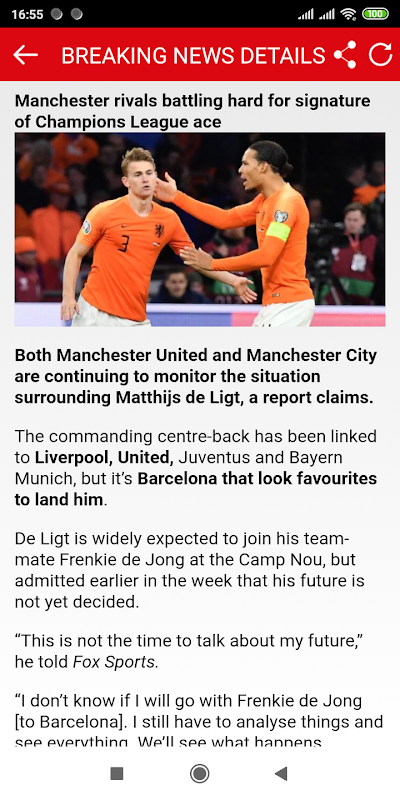
Task: Share this breaking news article
Action: 345,55
